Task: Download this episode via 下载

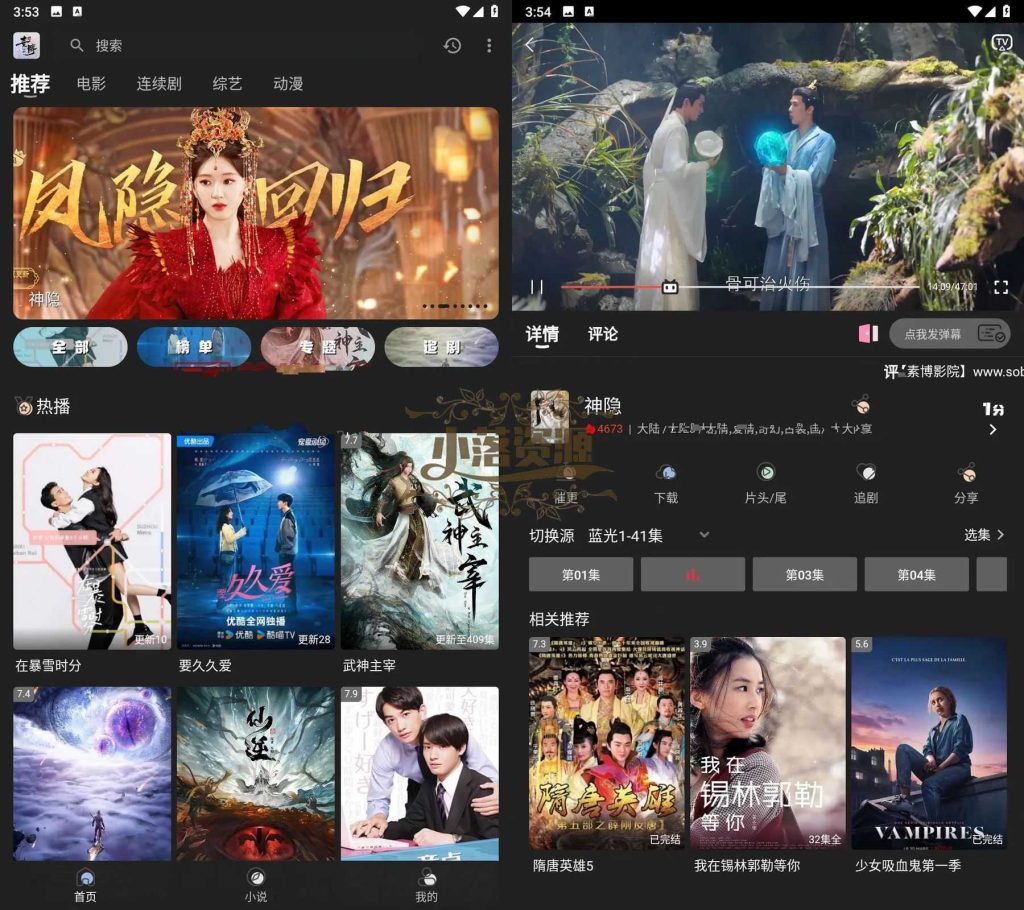Action: tap(666, 482)
